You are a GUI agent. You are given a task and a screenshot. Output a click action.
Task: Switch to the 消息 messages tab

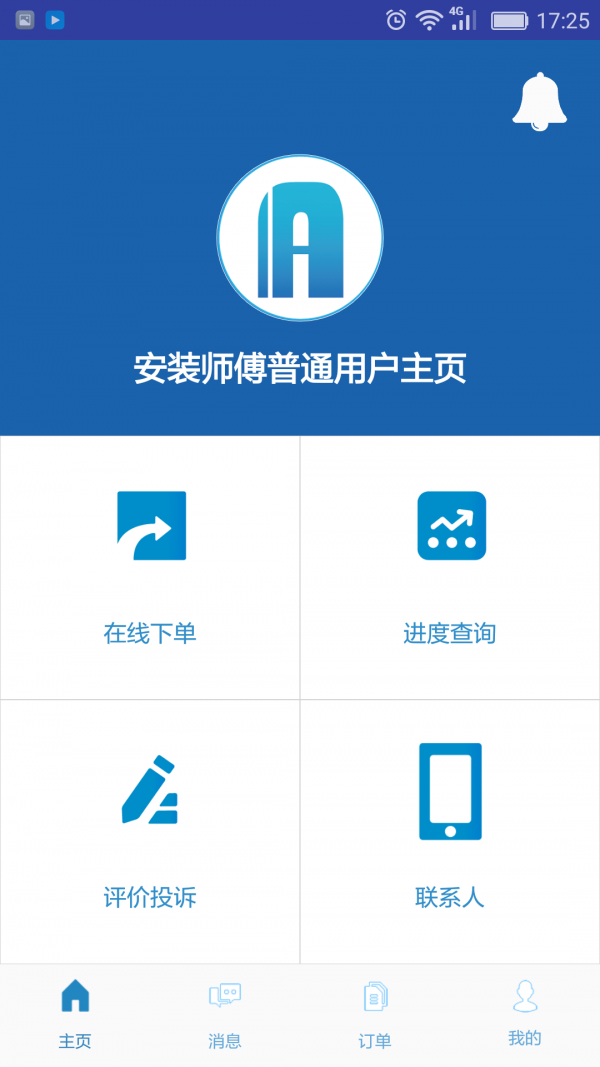(225, 1014)
